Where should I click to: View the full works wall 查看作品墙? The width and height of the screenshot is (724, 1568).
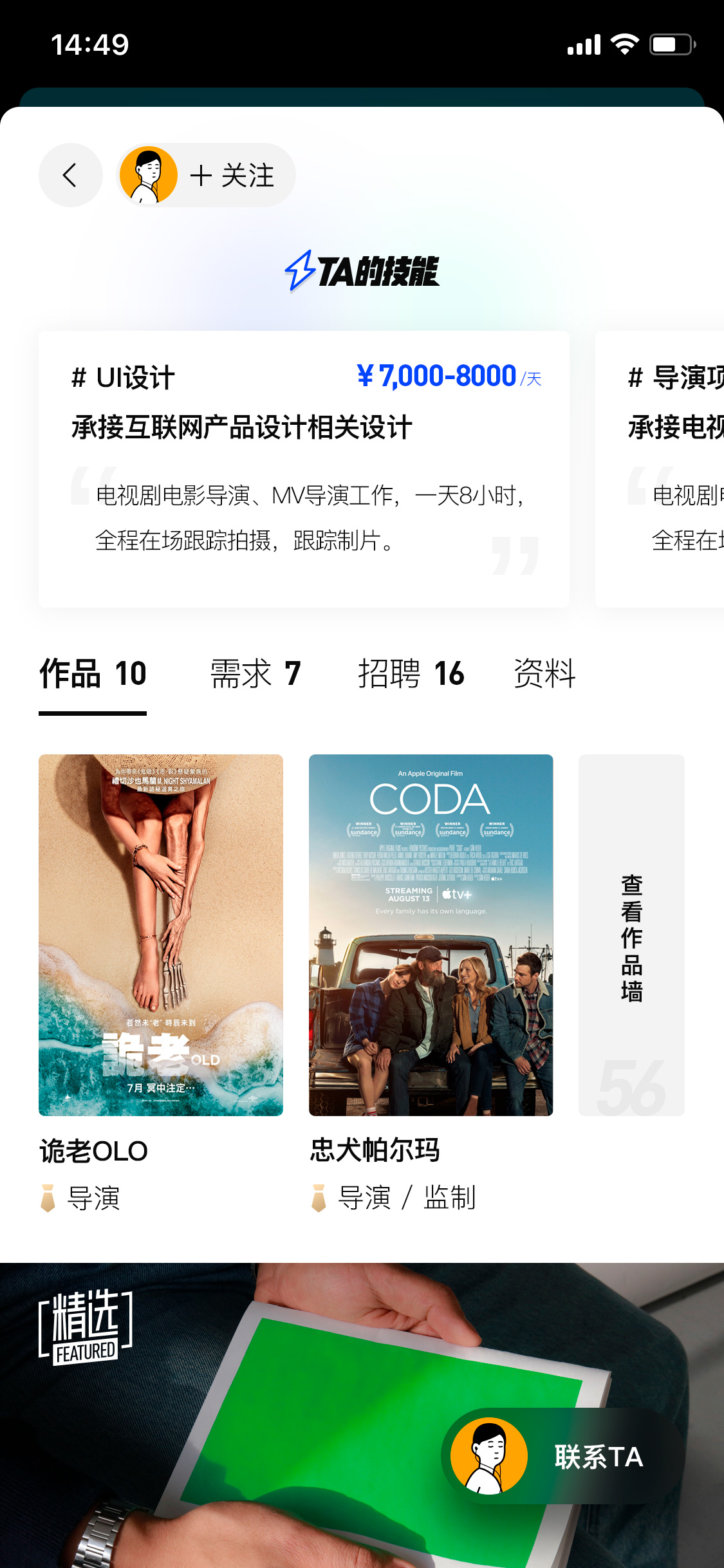[x=631, y=935]
